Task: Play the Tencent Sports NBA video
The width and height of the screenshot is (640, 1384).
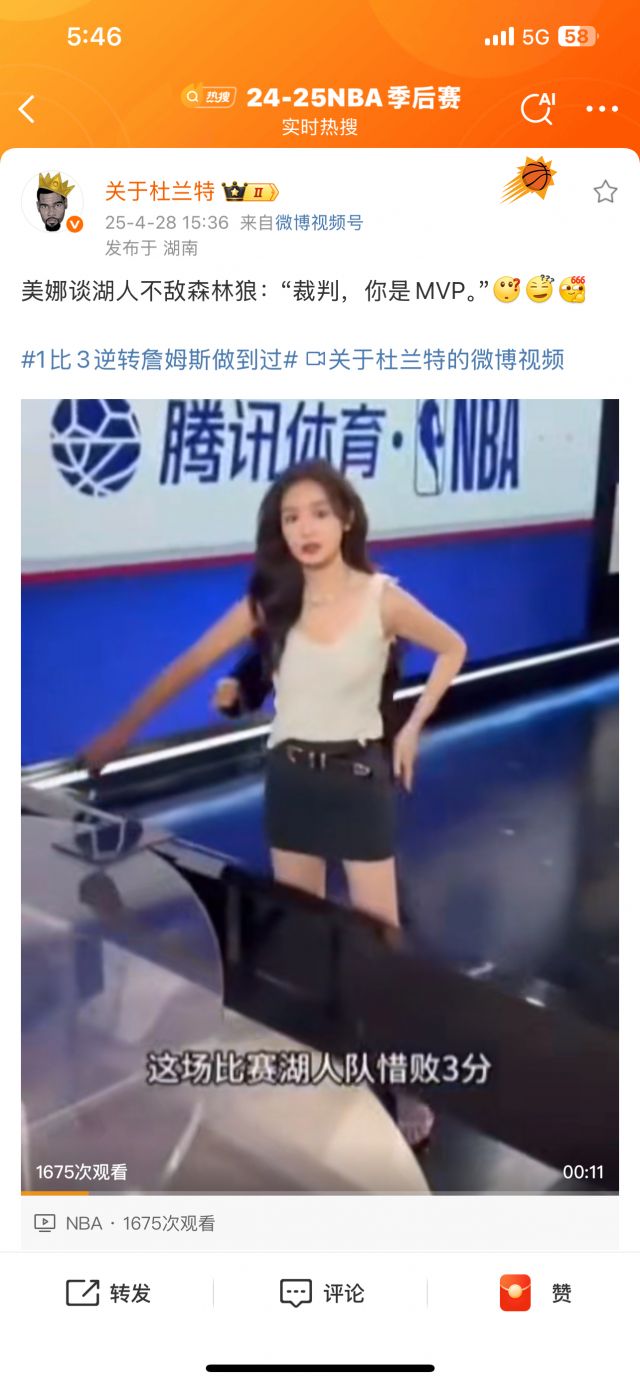Action: pos(320,795)
